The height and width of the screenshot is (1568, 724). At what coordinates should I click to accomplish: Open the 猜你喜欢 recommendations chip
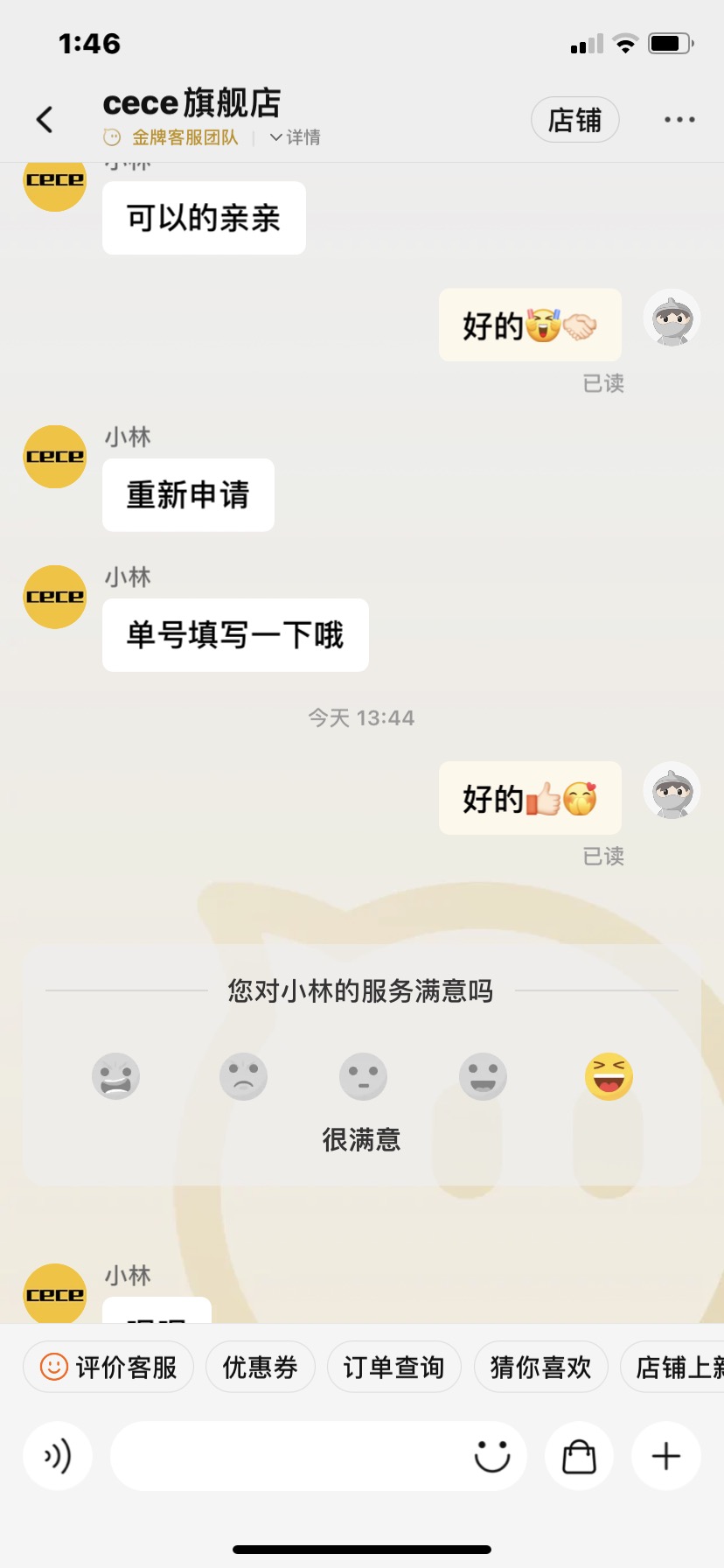(x=540, y=1367)
